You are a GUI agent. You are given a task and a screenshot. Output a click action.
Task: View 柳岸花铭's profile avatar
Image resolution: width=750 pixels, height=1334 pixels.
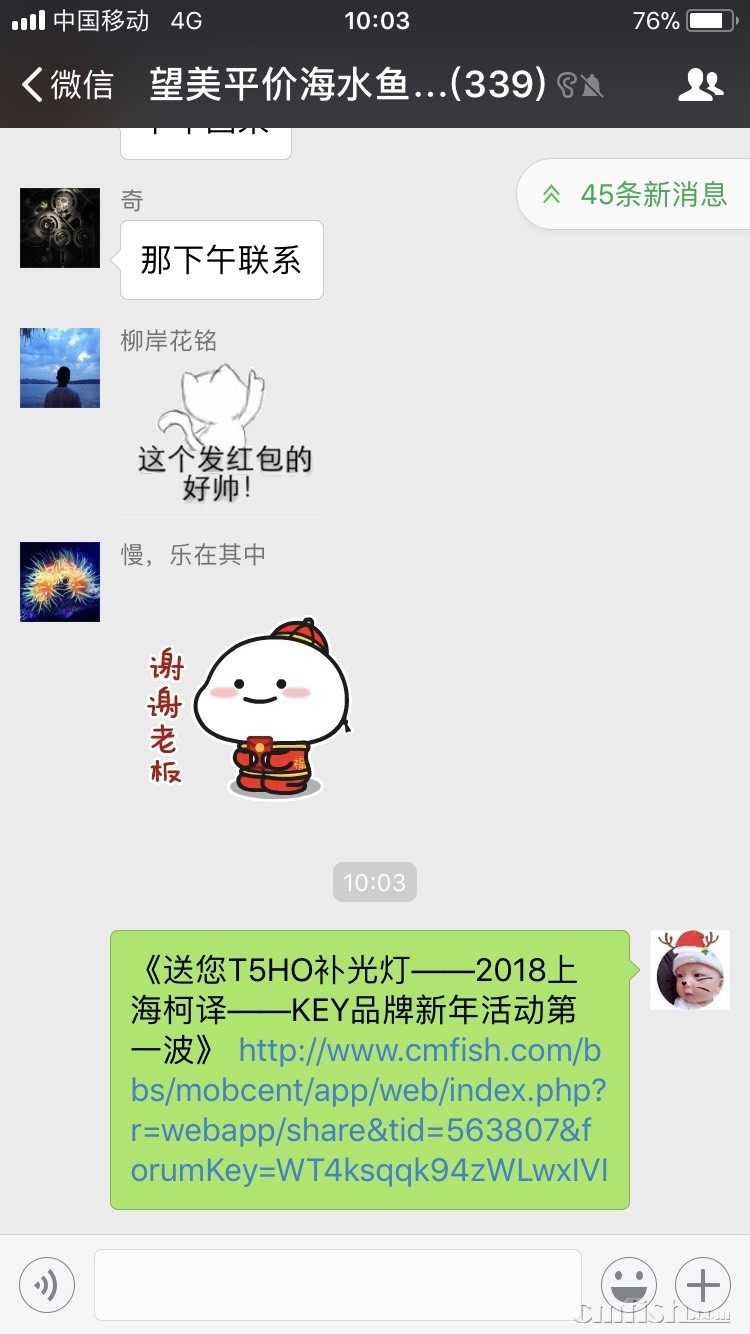click(x=60, y=368)
